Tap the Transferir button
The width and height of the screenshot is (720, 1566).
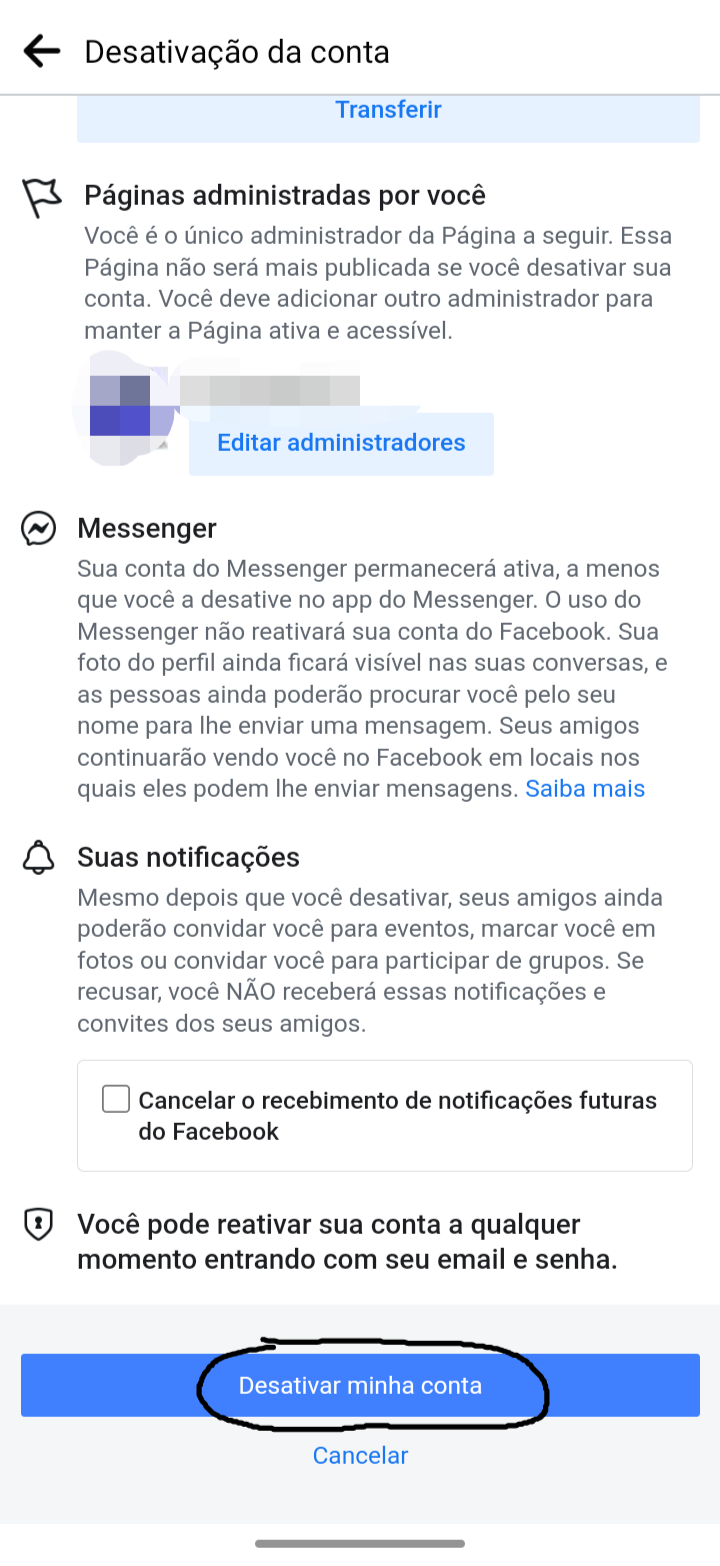(388, 118)
